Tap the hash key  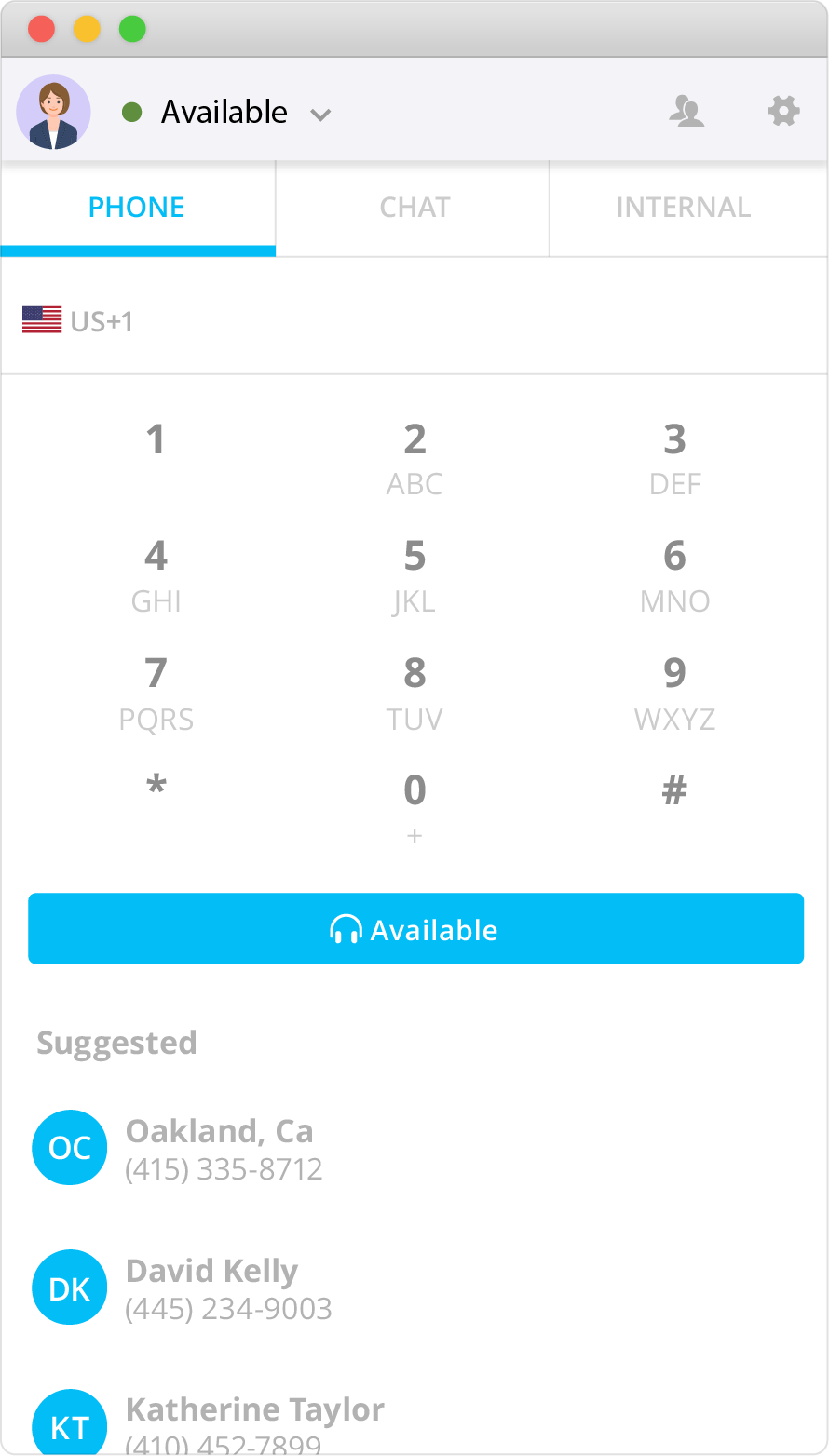pyautogui.click(x=674, y=790)
